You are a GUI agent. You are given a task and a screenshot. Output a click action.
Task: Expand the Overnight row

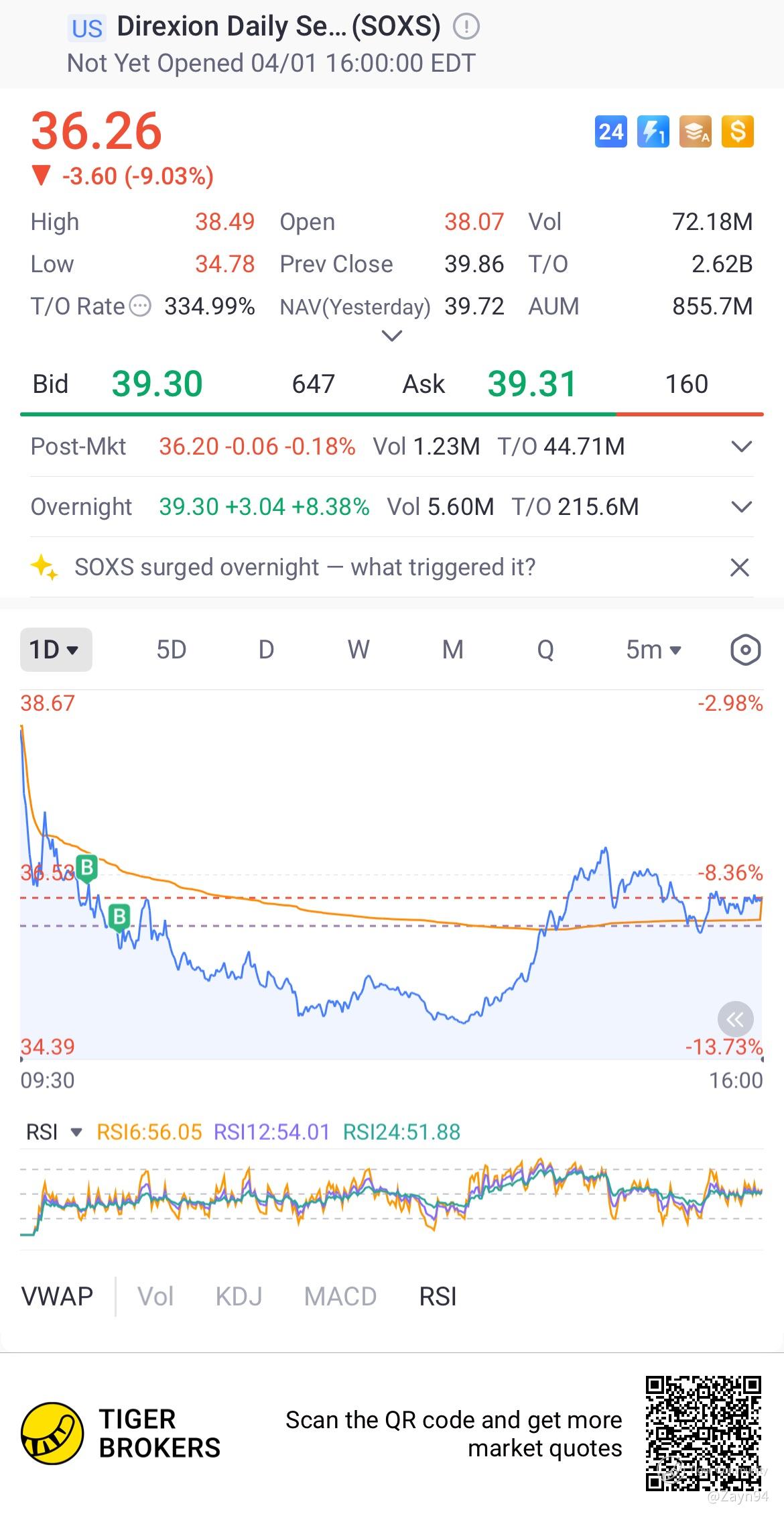point(741,507)
